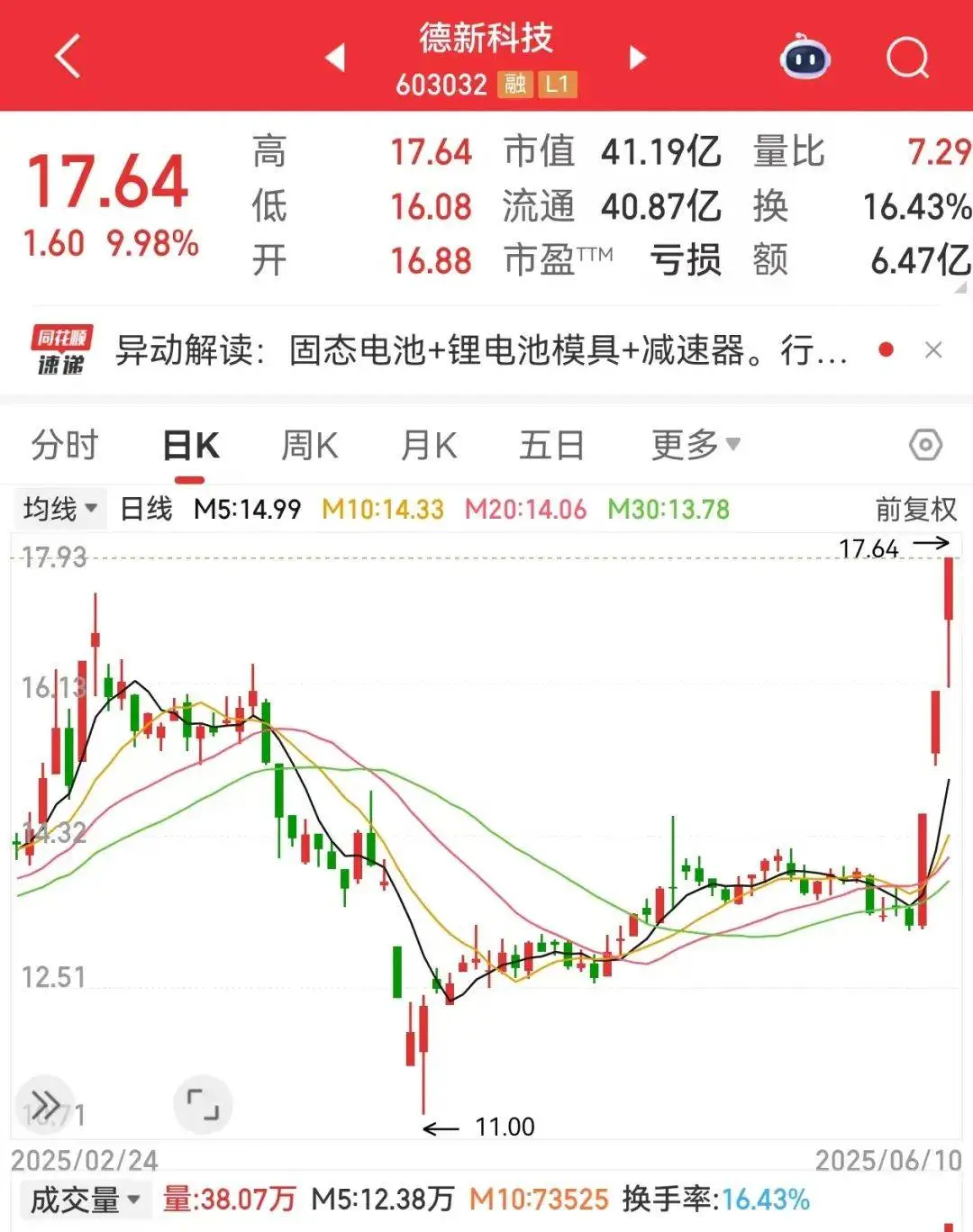The image size is (973, 1232).
Task: Switch to next stock with right arrow
Action: tap(636, 56)
